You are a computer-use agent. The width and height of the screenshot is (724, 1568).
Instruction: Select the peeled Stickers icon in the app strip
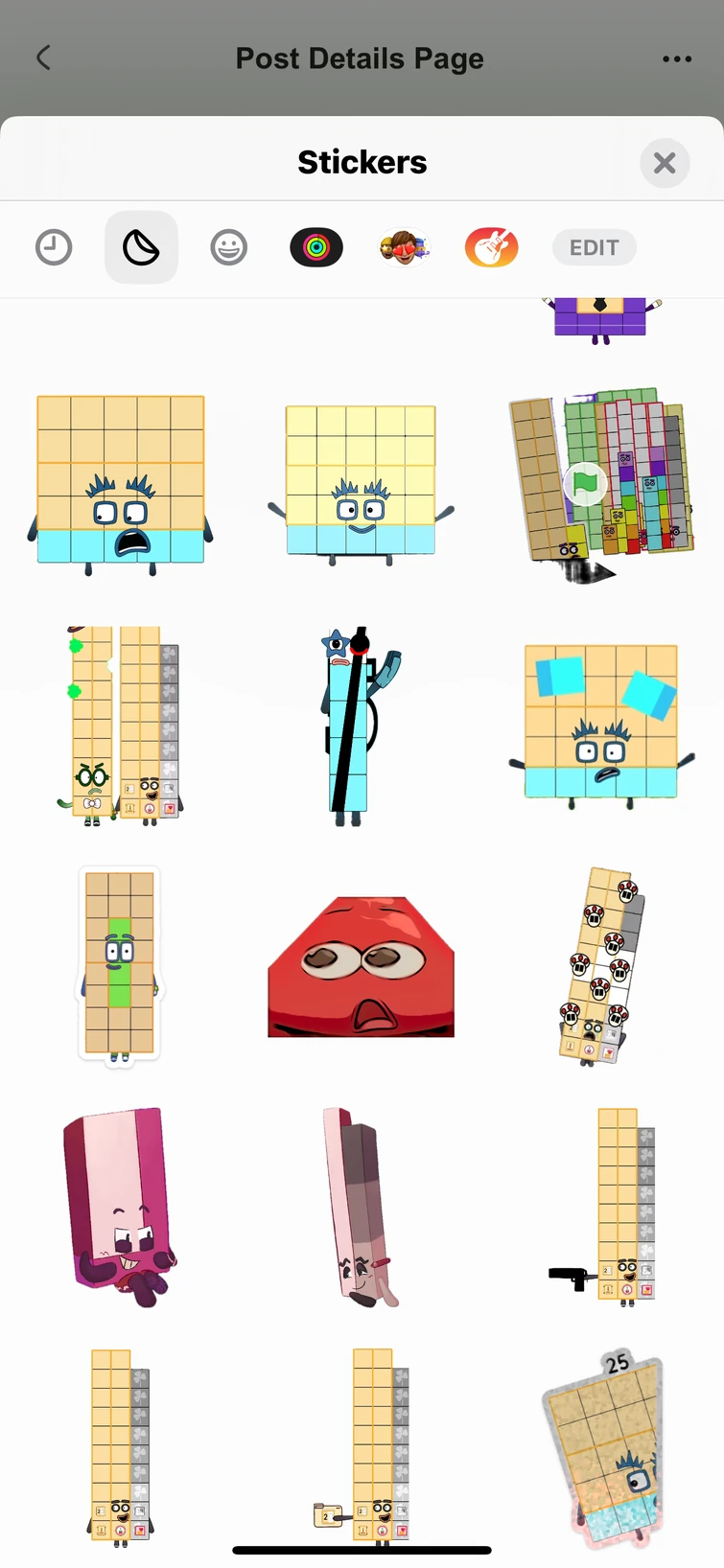141,247
